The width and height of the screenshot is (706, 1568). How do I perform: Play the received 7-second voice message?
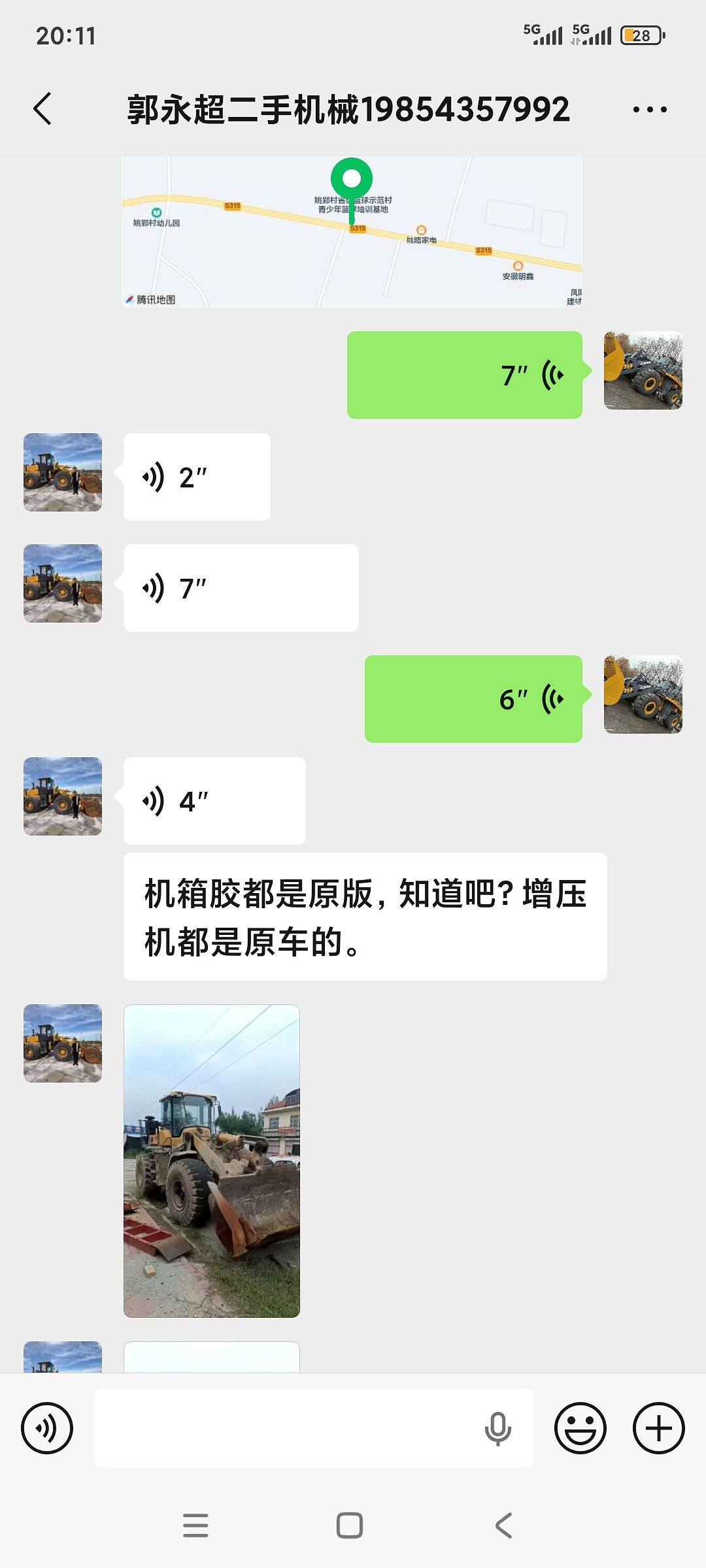241,588
